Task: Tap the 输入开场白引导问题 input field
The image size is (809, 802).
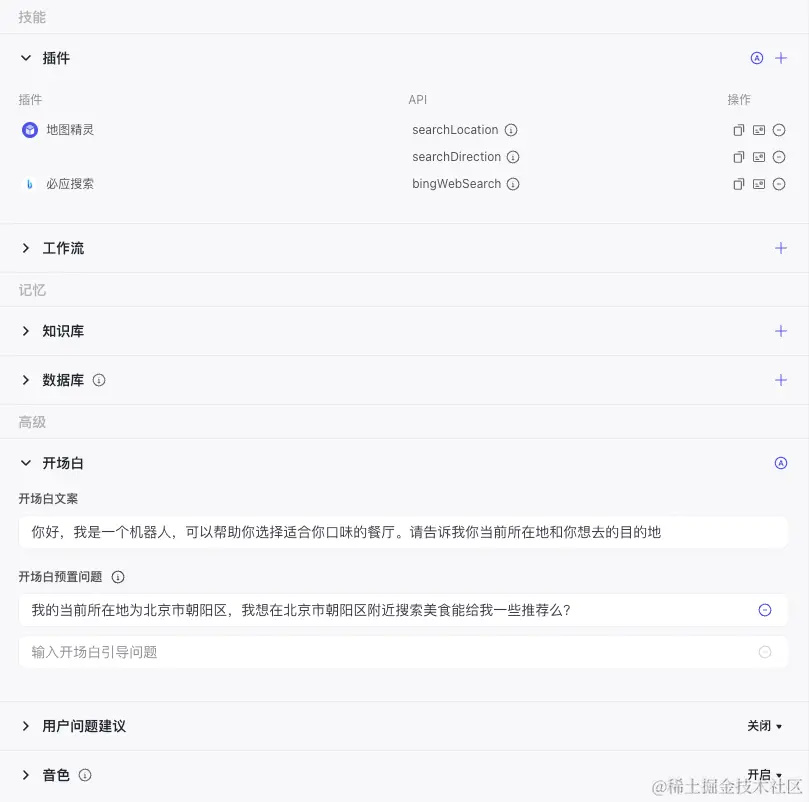Action: coord(380,652)
